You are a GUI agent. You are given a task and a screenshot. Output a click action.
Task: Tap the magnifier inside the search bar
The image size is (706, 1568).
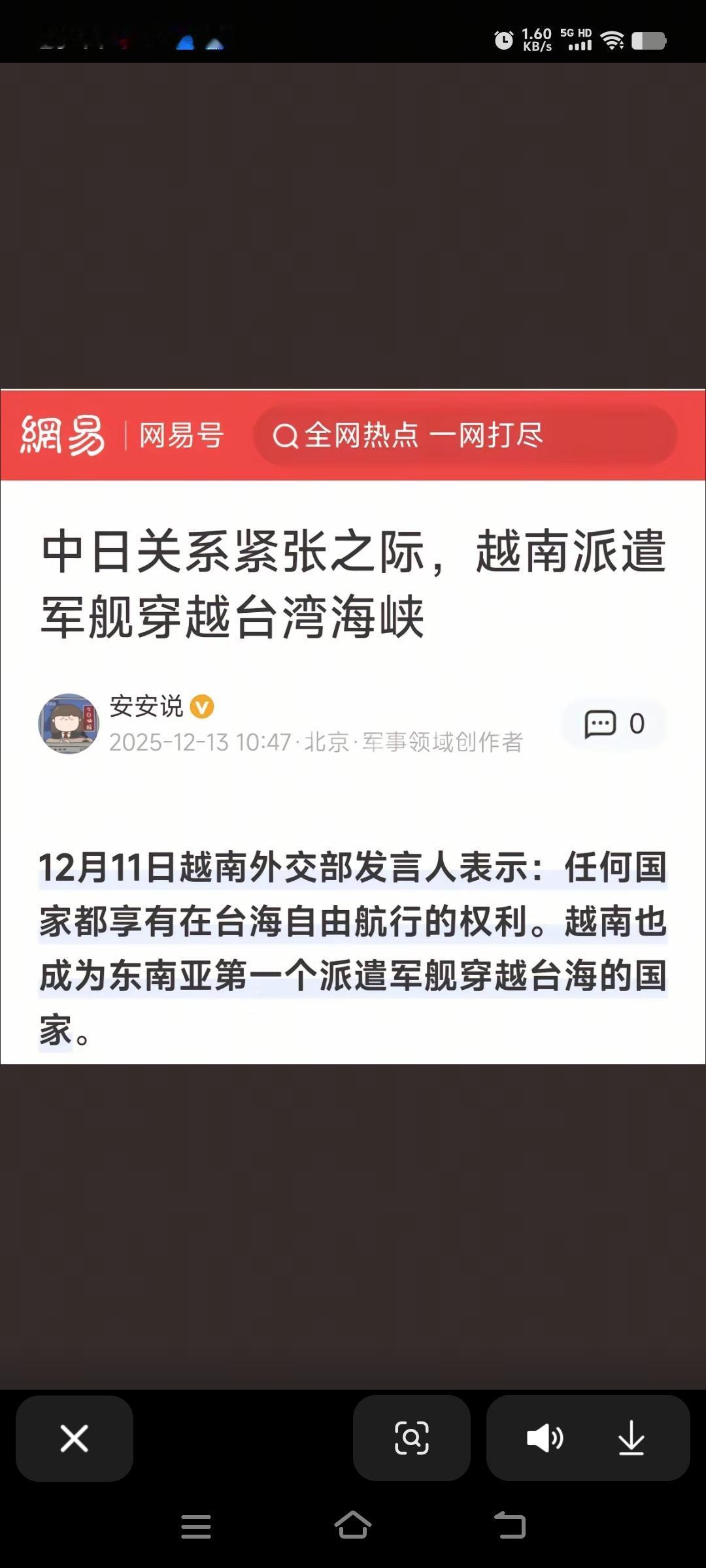coord(286,436)
